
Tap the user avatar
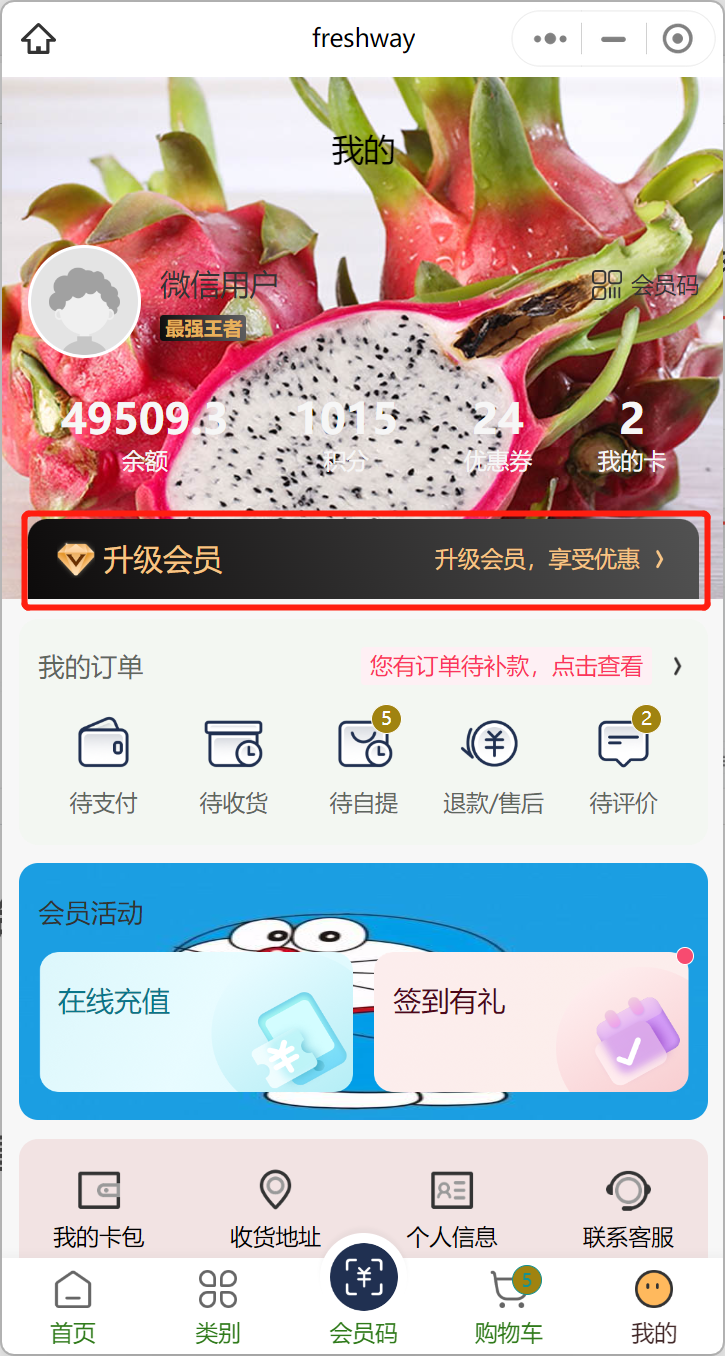(x=84, y=301)
